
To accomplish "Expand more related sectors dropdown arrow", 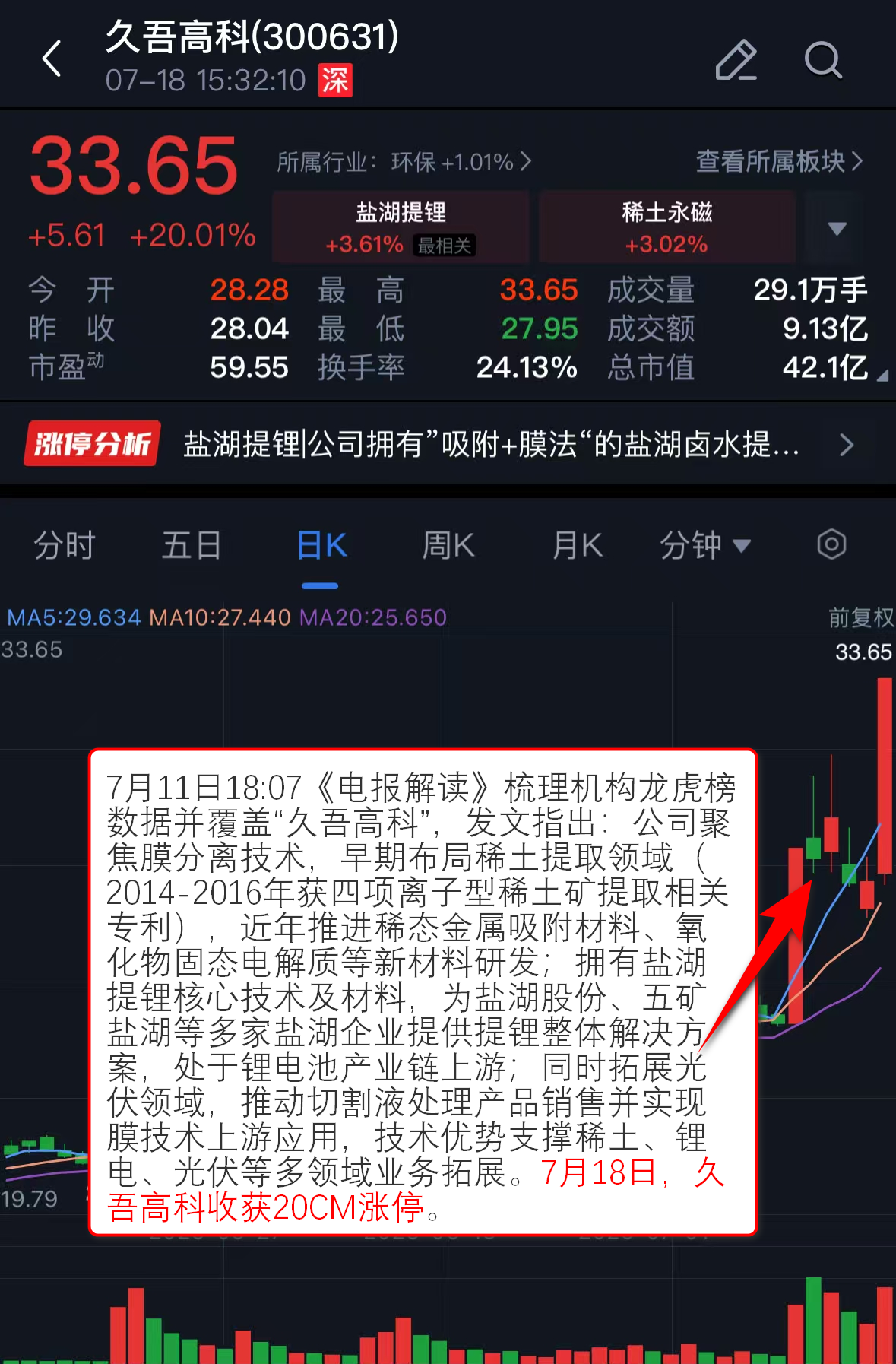I will pos(837,228).
